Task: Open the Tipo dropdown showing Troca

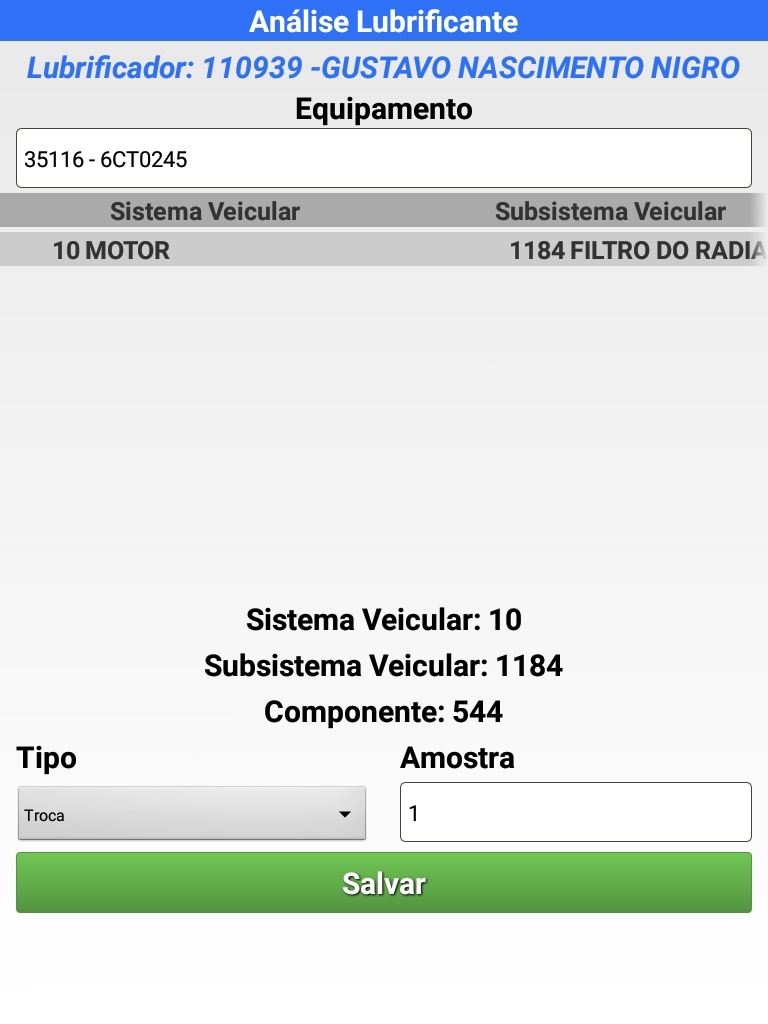Action: 191,814
